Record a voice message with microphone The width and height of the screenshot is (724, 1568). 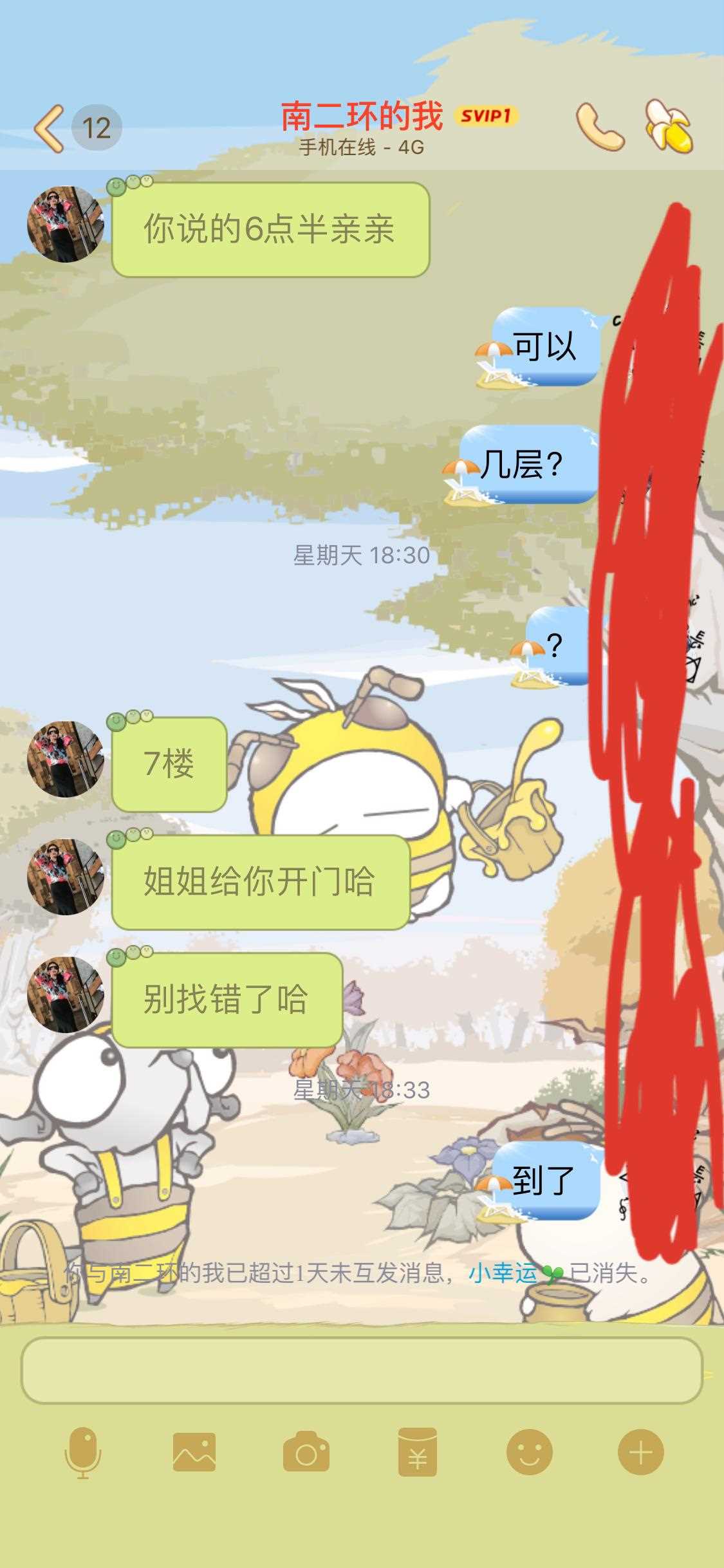pos(83,1453)
